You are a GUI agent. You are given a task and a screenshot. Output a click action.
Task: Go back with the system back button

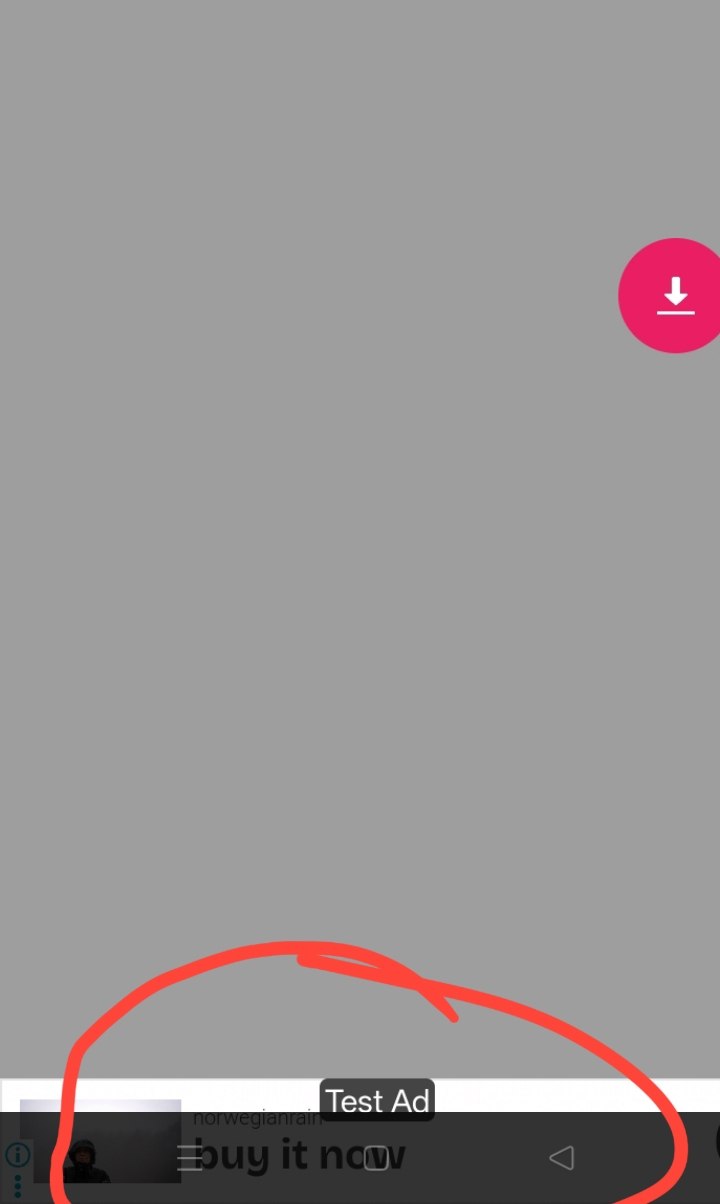(562, 1158)
